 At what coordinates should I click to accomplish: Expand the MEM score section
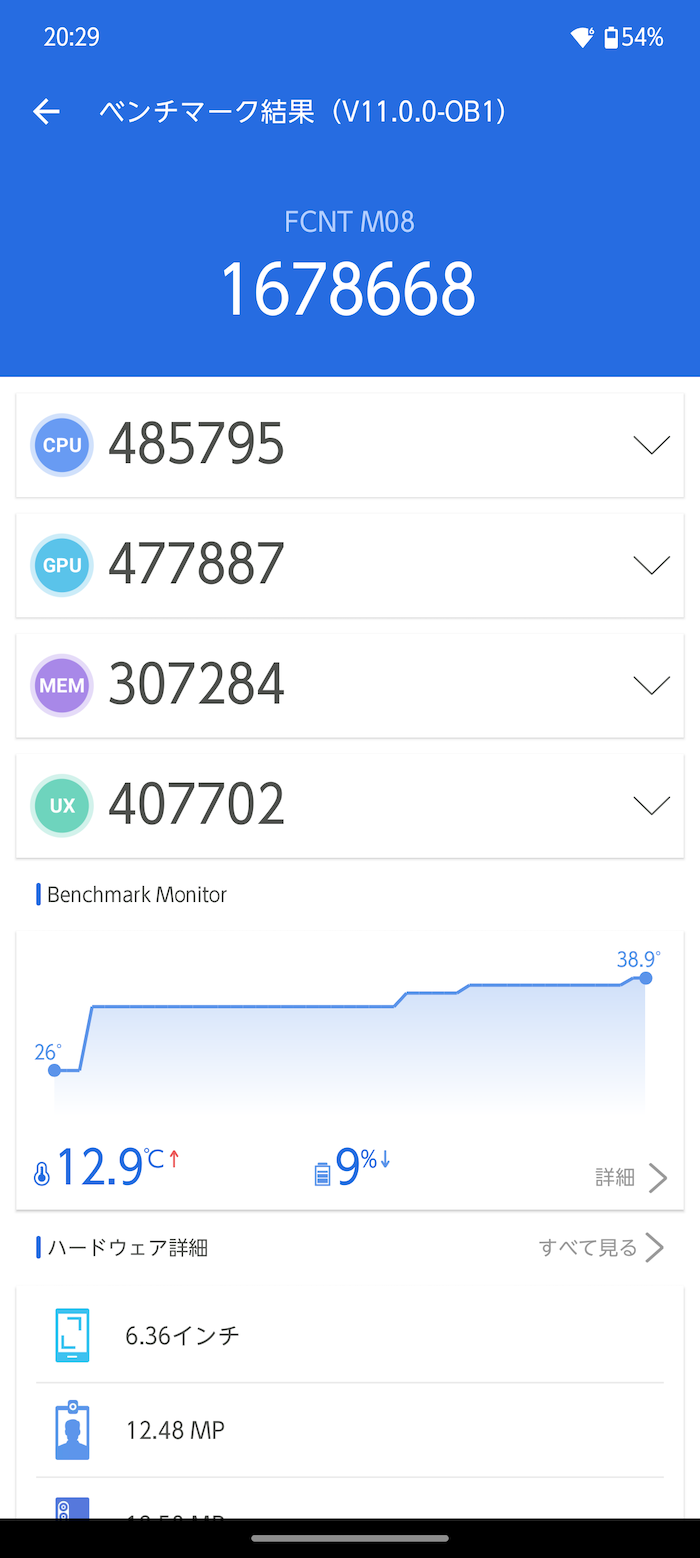651,686
